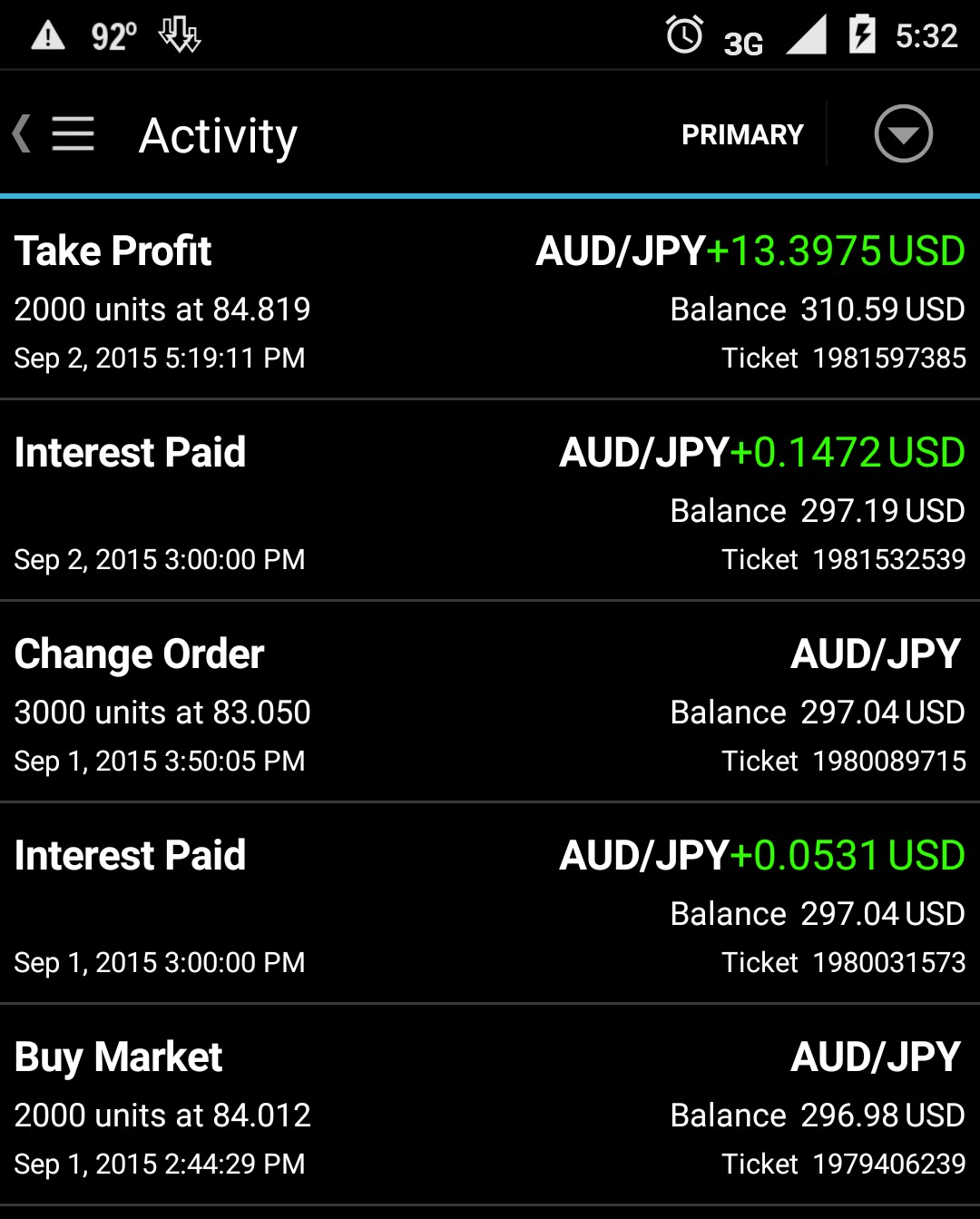Image resolution: width=980 pixels, height=1219 pixels.
Task: Open the Change Order transaction details
Action: point(490,703)
